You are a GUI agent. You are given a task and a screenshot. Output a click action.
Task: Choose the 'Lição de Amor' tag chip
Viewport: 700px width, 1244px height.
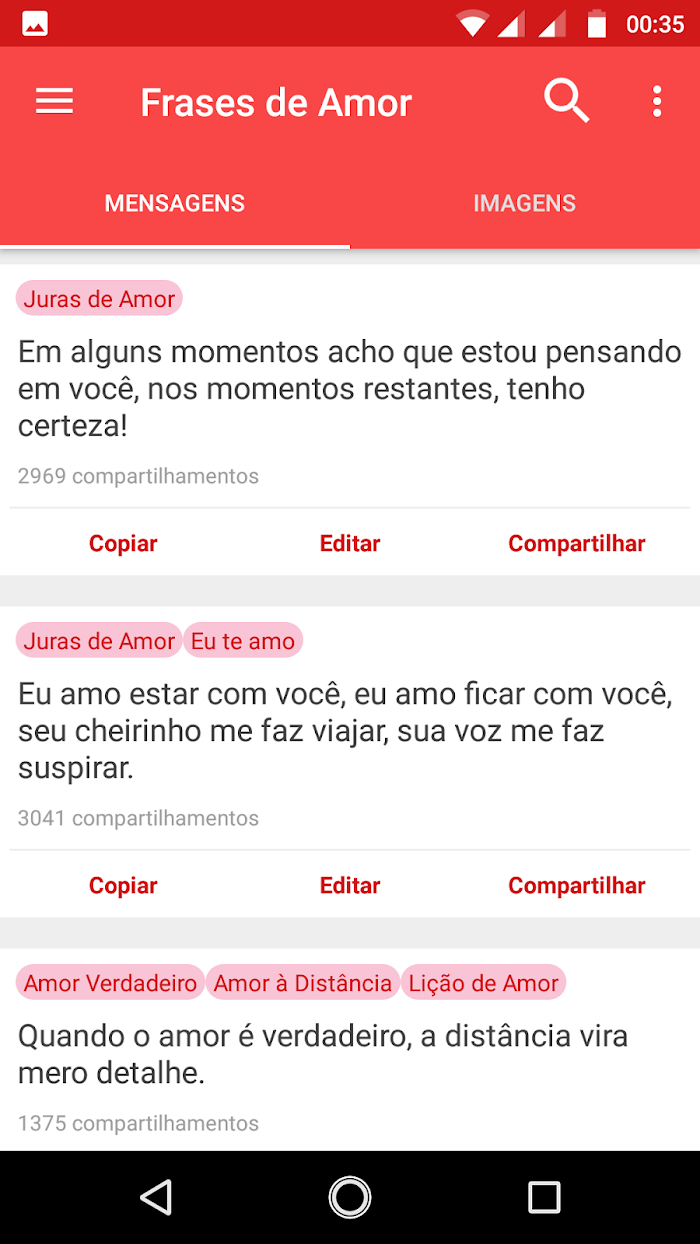pyautogui.click(x=484, y=983)
